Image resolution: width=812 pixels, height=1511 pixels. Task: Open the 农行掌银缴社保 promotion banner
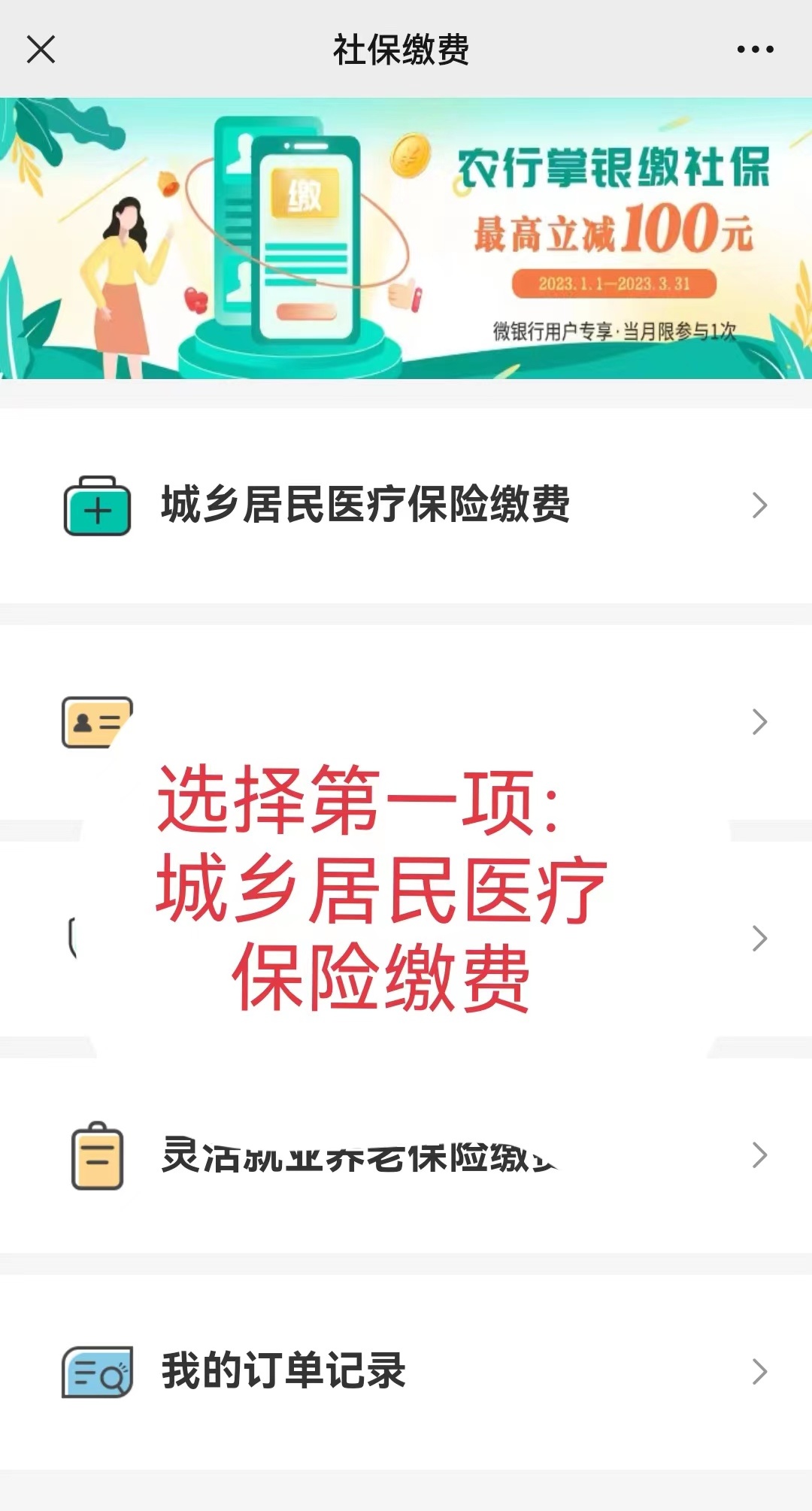[x=406, y=238]
